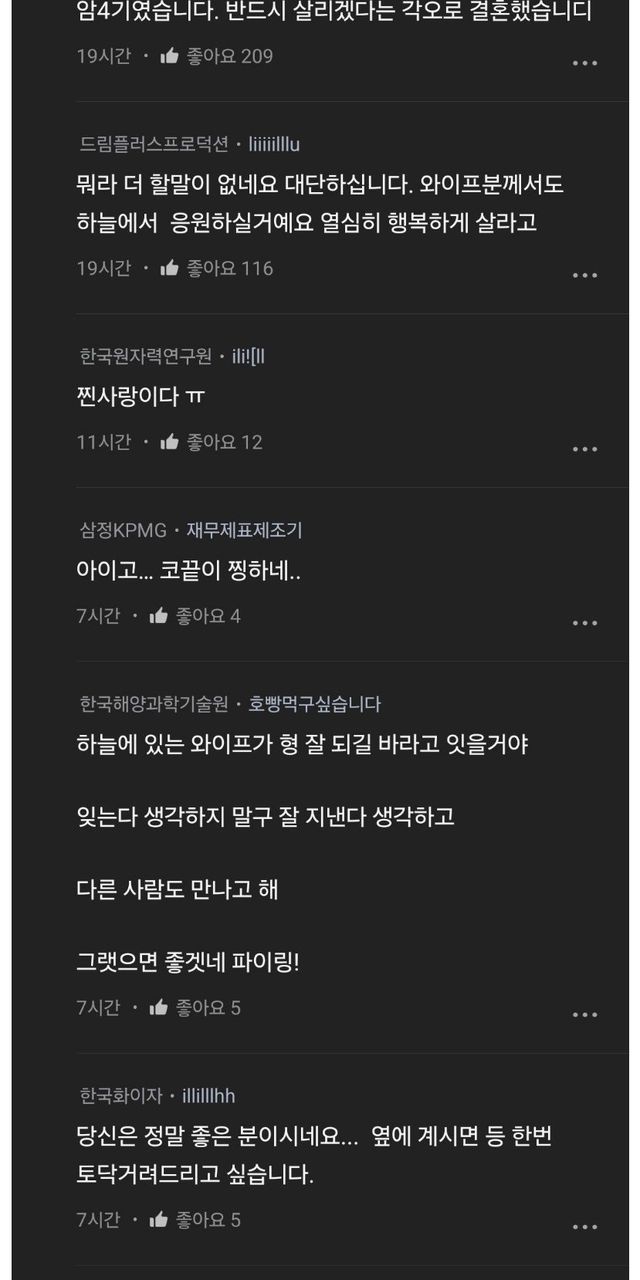Open overflow menu on 드림플러스프로덕션 comment
Image resolution: width=640 pixels, height=1280 pixels.
point(584,275)
